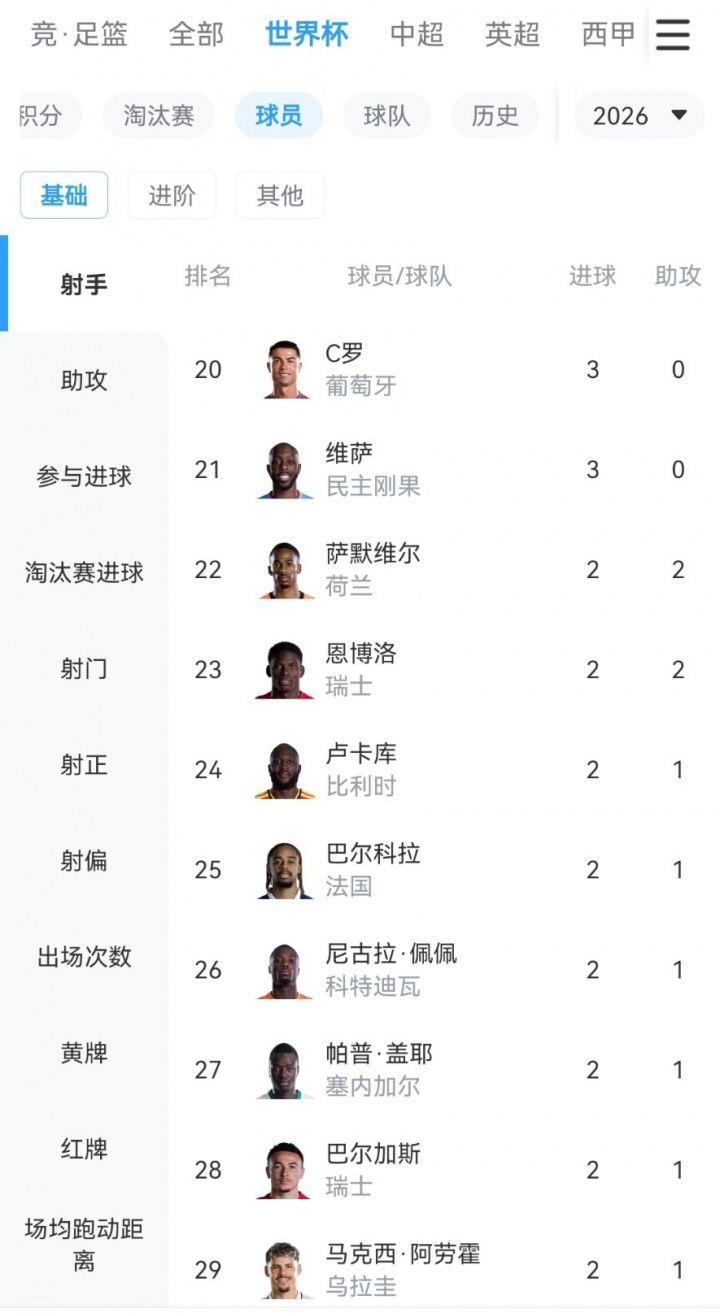Select the 其他 stats button

click(x=280, y=195)
